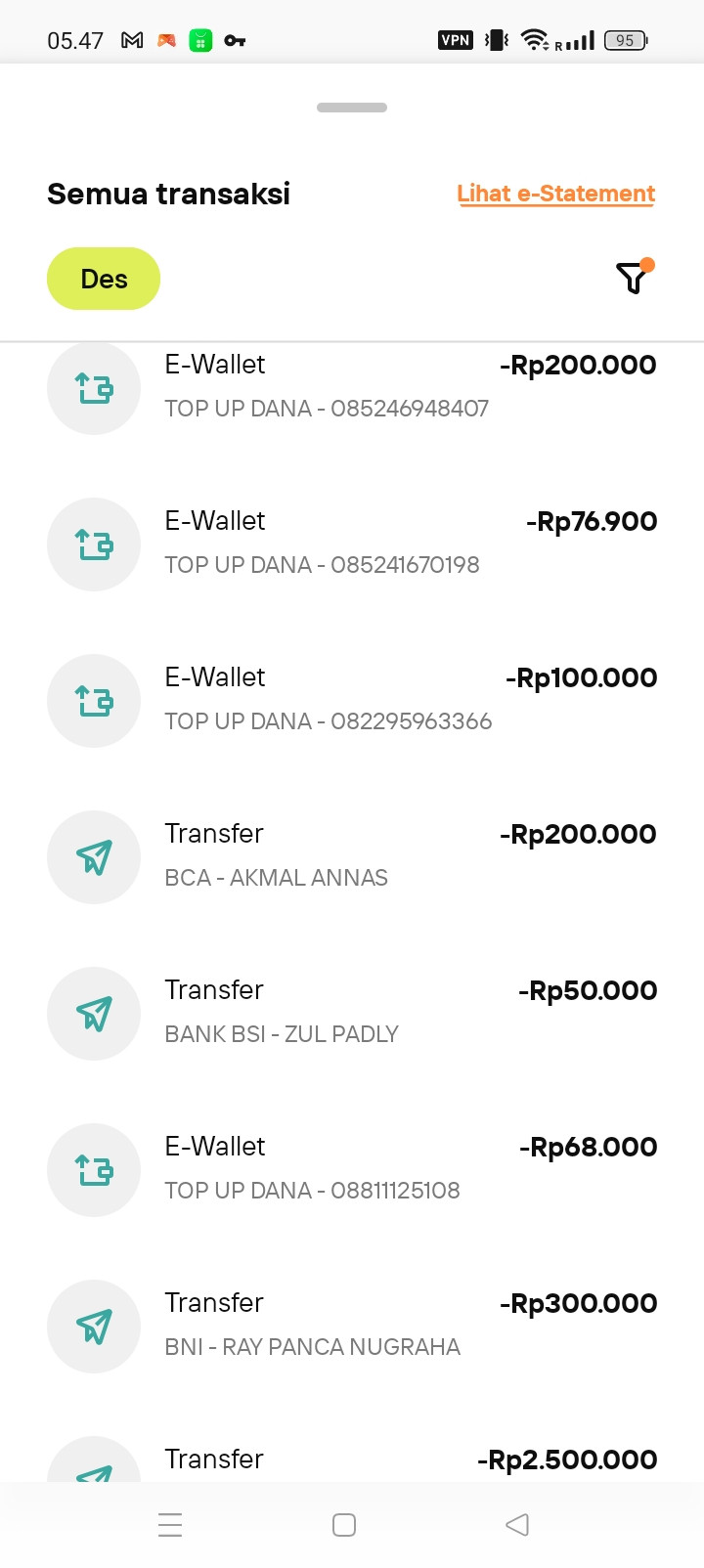Go back using system navigation
Viewport: 704px width, 1568px height.
517,1525
